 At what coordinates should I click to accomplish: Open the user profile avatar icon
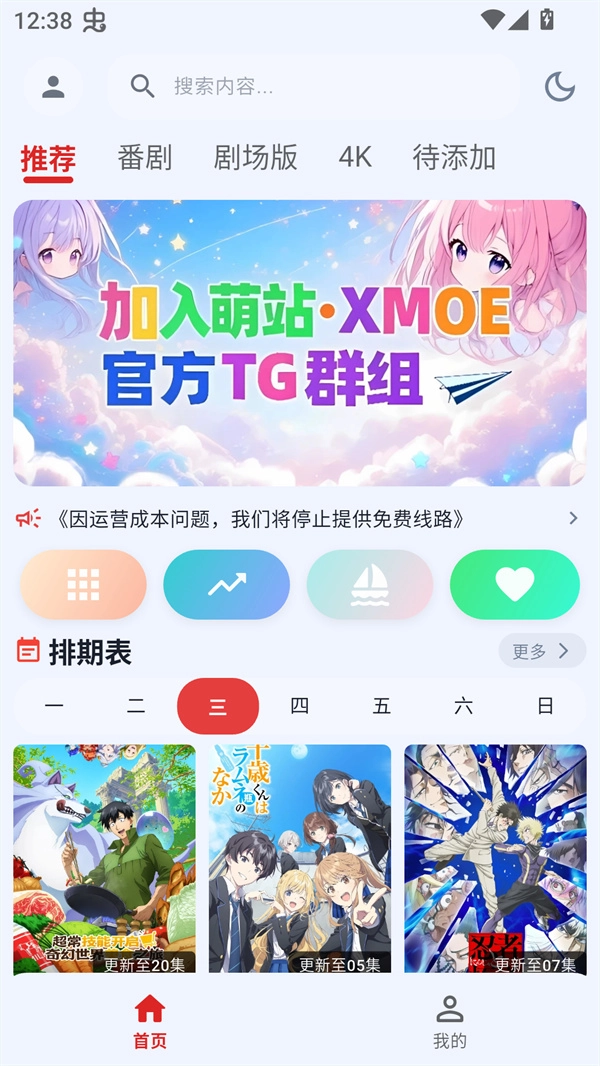pos(54,87)
